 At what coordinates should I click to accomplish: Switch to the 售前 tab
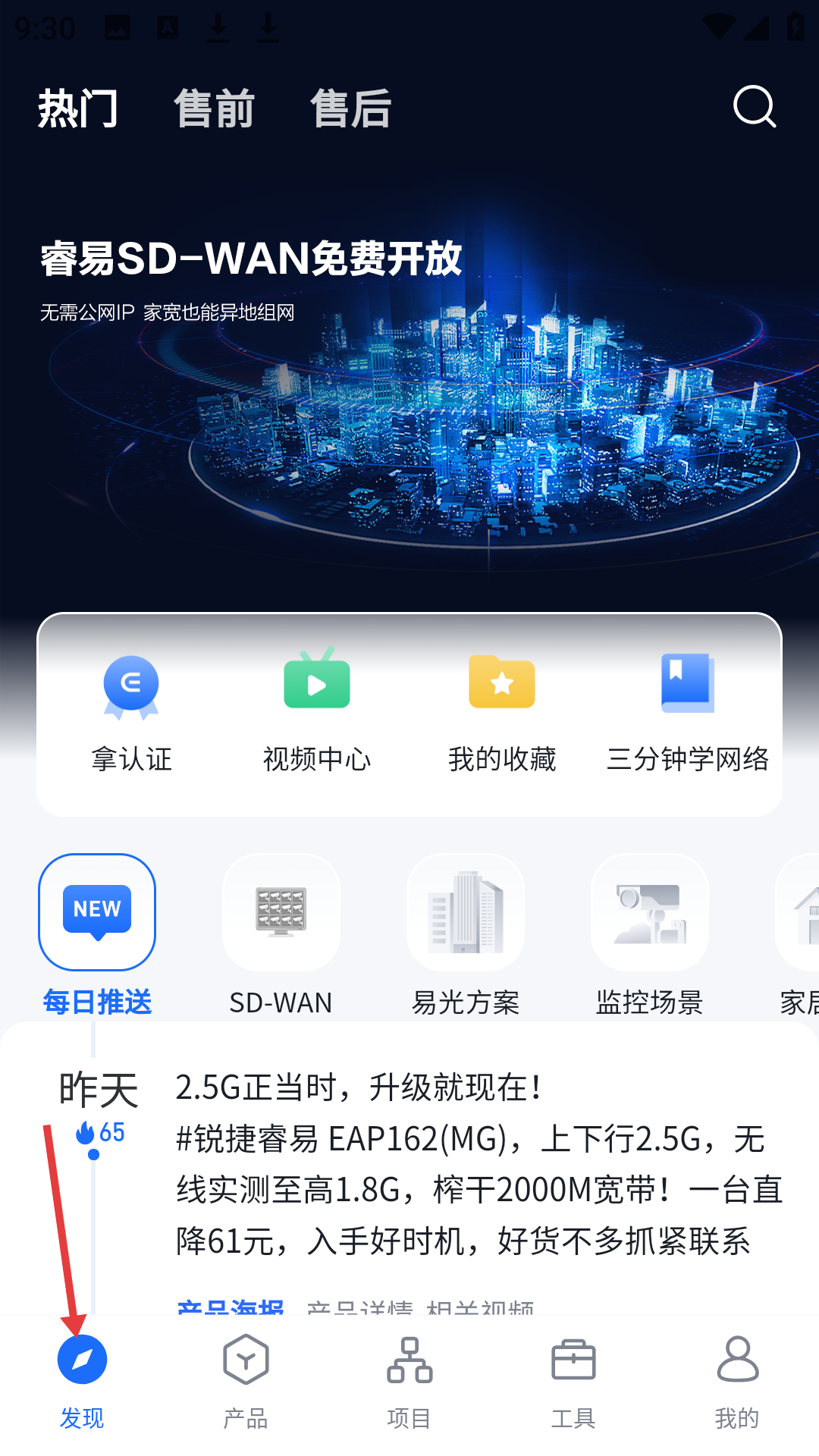point(214,108)
